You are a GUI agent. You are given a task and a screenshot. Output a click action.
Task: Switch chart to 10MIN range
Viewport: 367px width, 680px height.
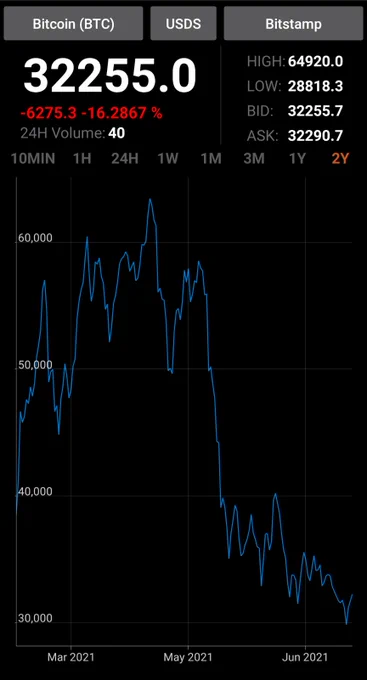pyautogui.click(x=33, y=159)
